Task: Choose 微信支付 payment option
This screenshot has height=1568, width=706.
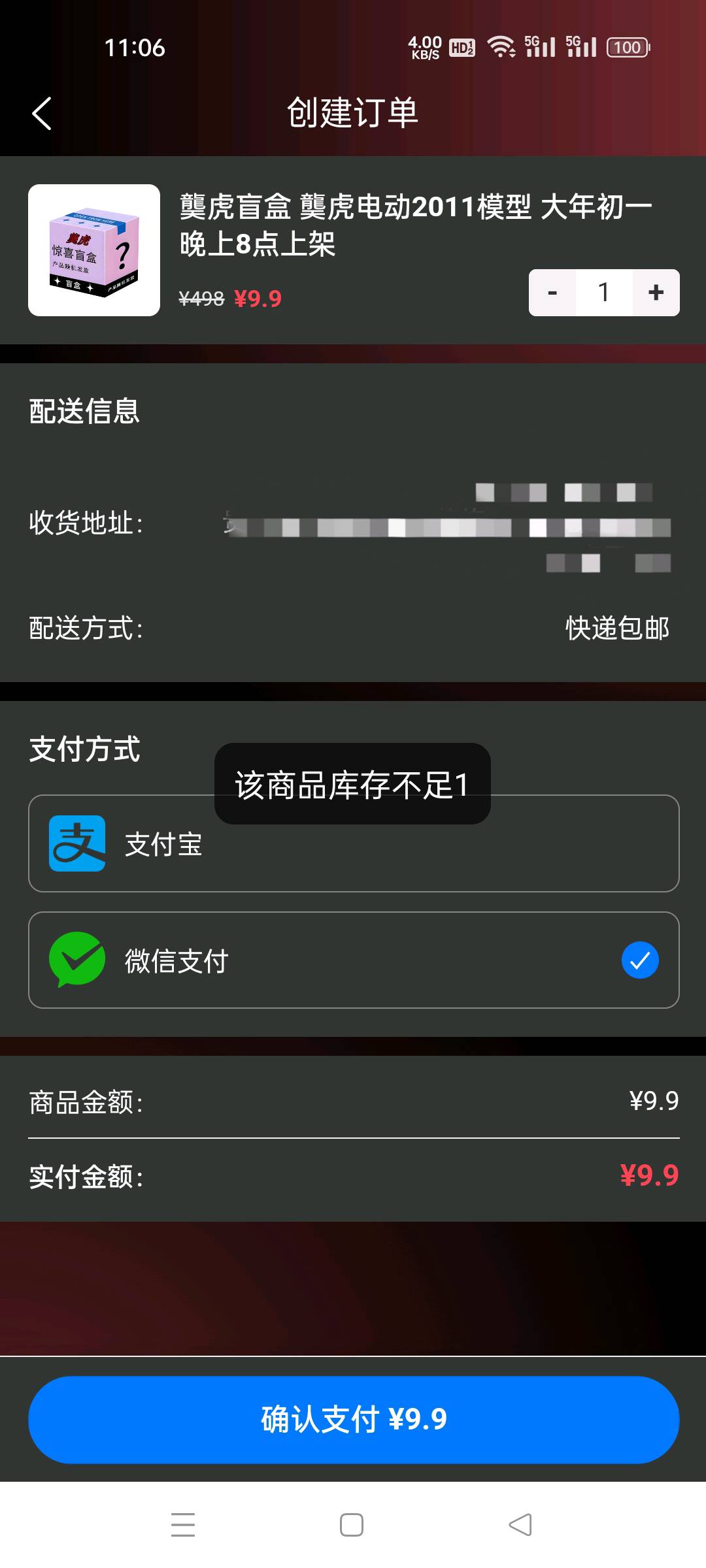Action: click(353, 960)
